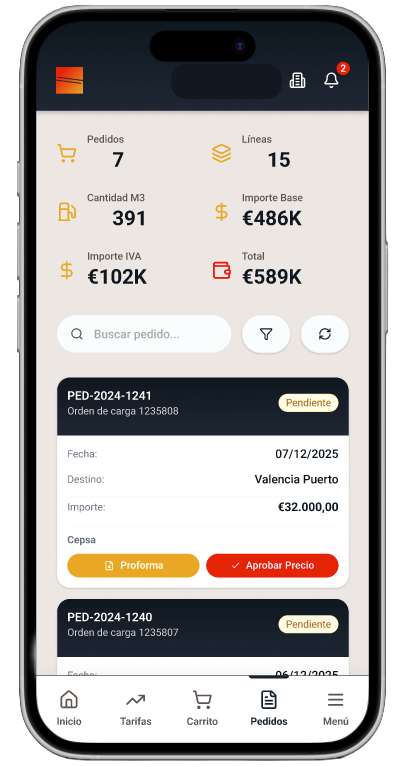Refresh the orders list
Viewport: 404px width, 767px height.
click(x=325, y=334)
